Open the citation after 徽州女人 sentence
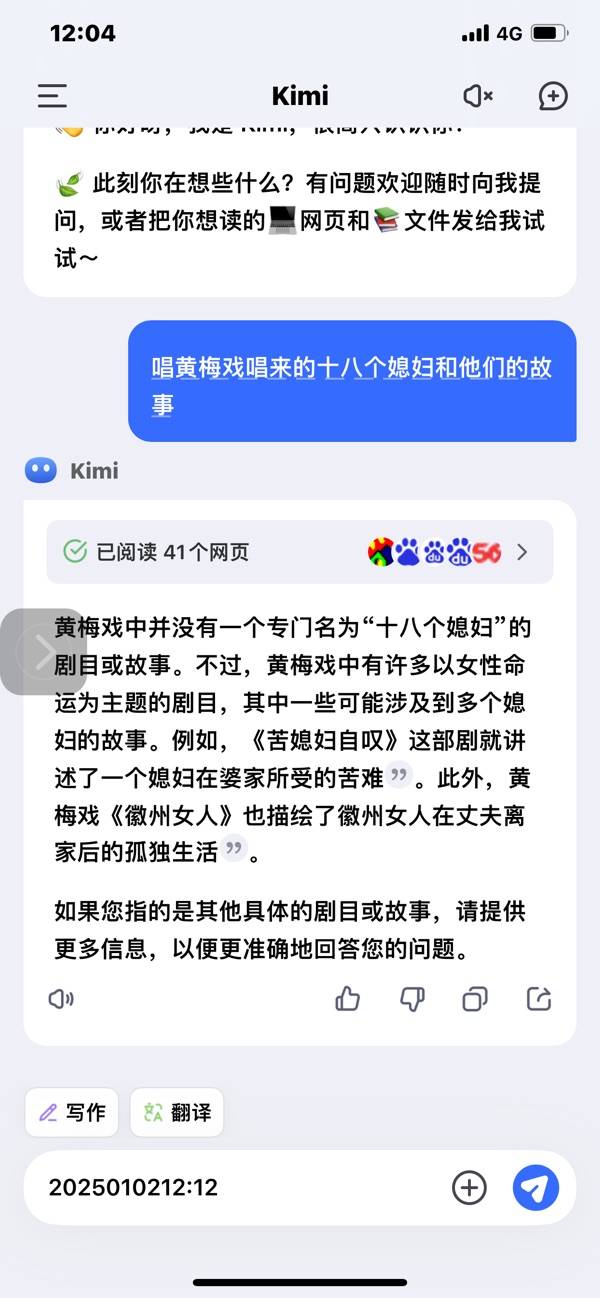Image resolution: width=600 pixels, height=1298 pixels. pyautogui.click(x=233, y=851)
